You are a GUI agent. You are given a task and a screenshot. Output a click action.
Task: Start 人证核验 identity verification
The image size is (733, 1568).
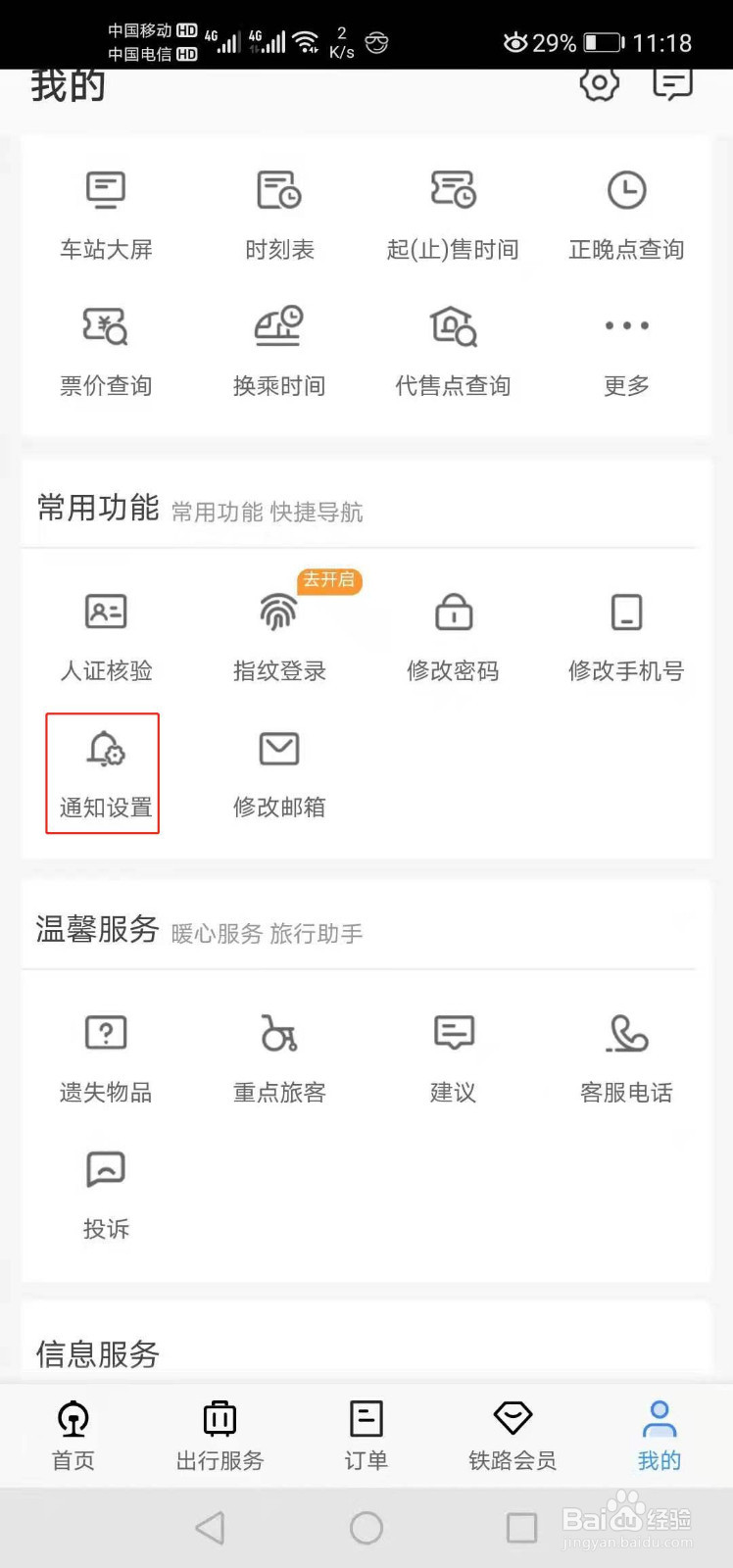click(105, 635)
